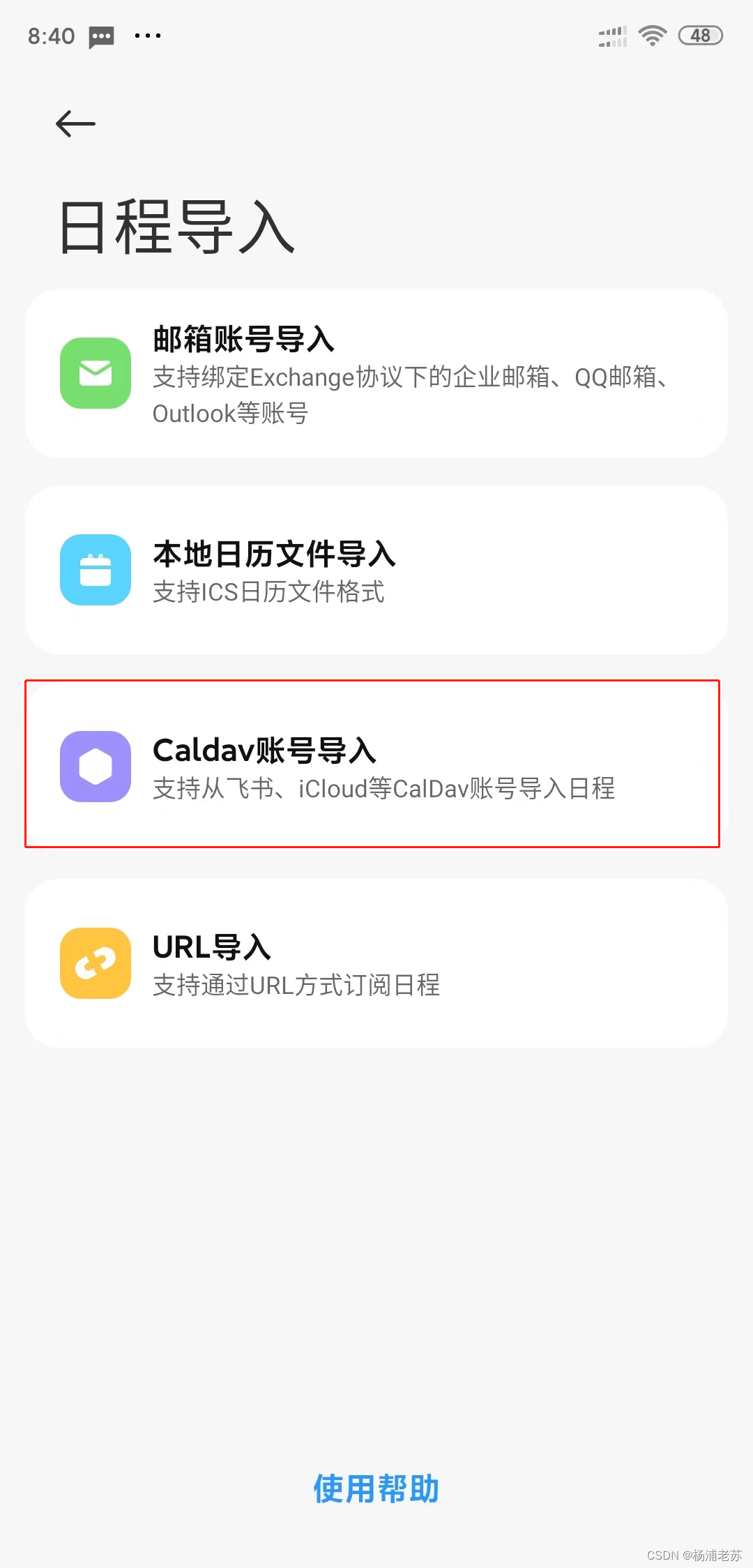Tap the Caldav option description text

[x=385, y=789]
